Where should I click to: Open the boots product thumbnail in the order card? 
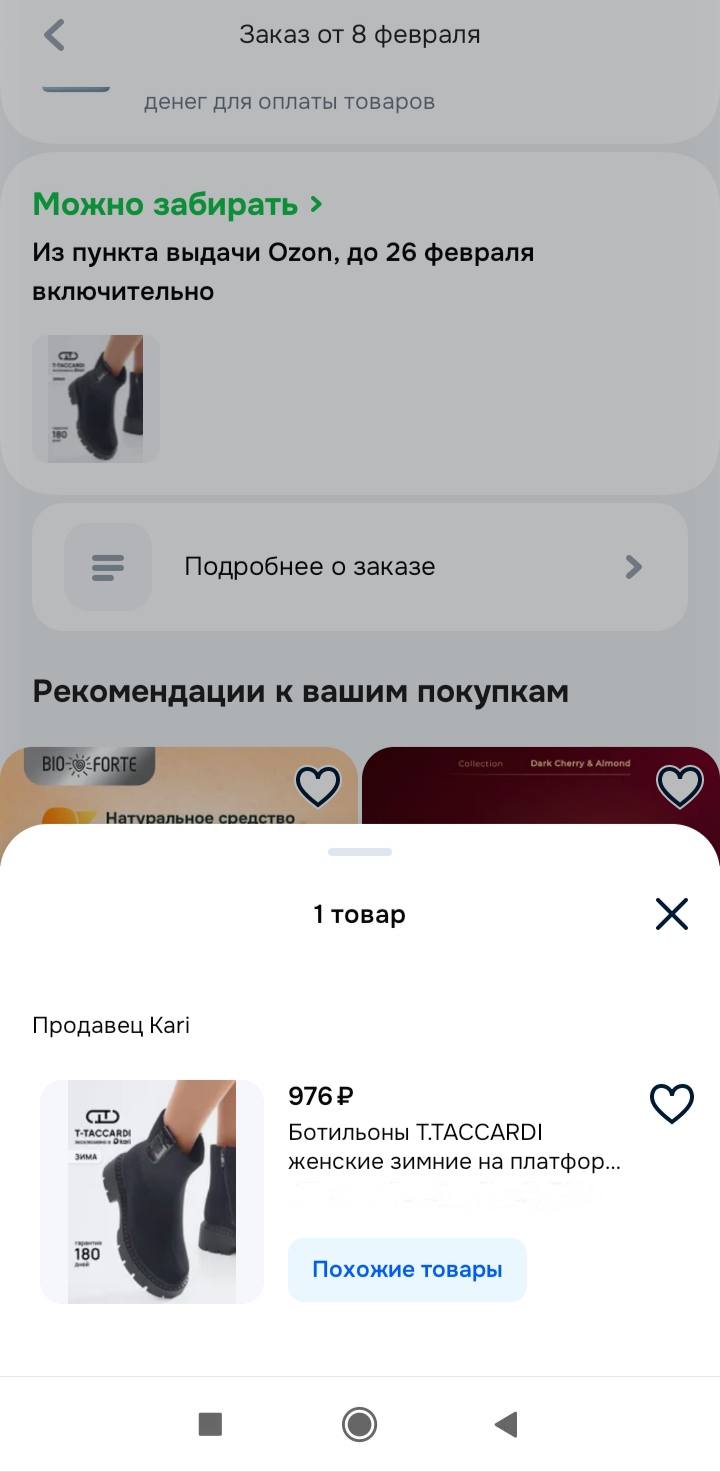[96, 398]
